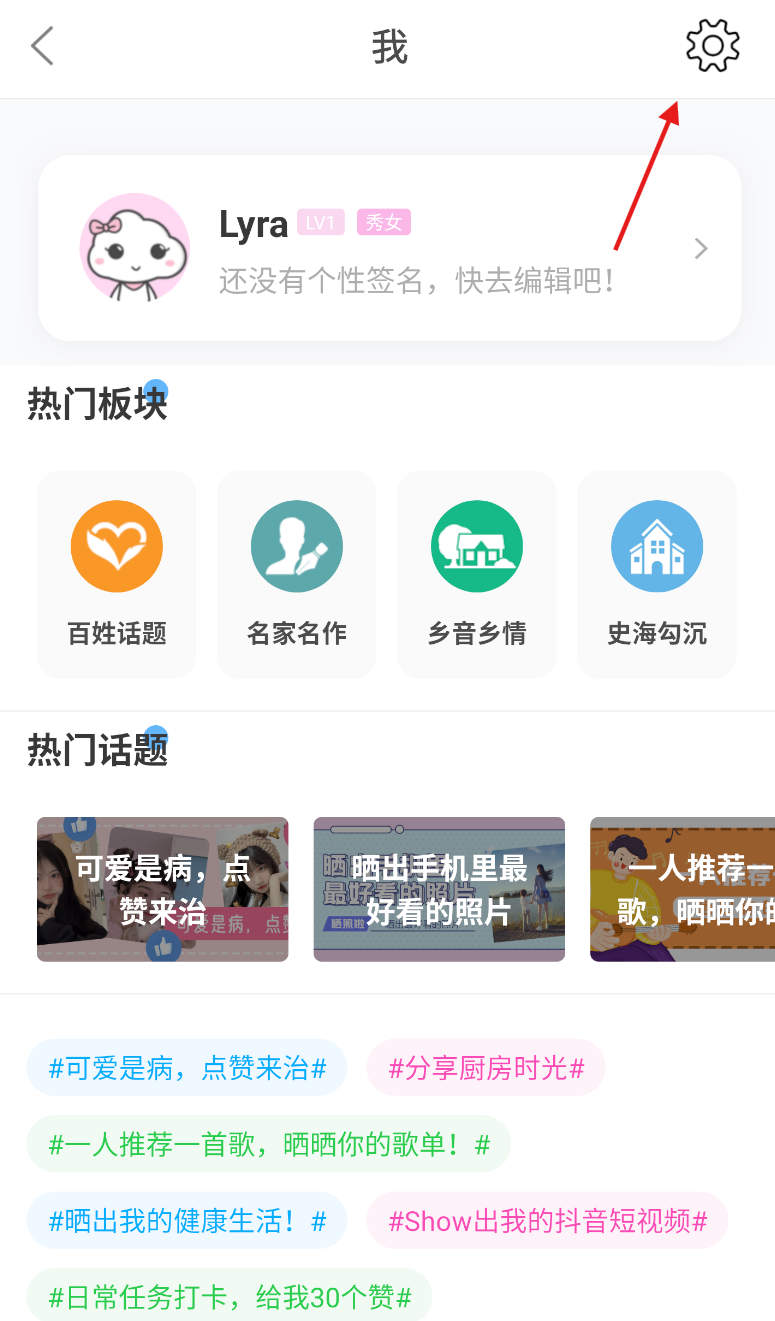This screenshot has height=1321, width=775.
Task: Choose the #晒出我的健康生活！# tag
Action: pos(187,1220)
